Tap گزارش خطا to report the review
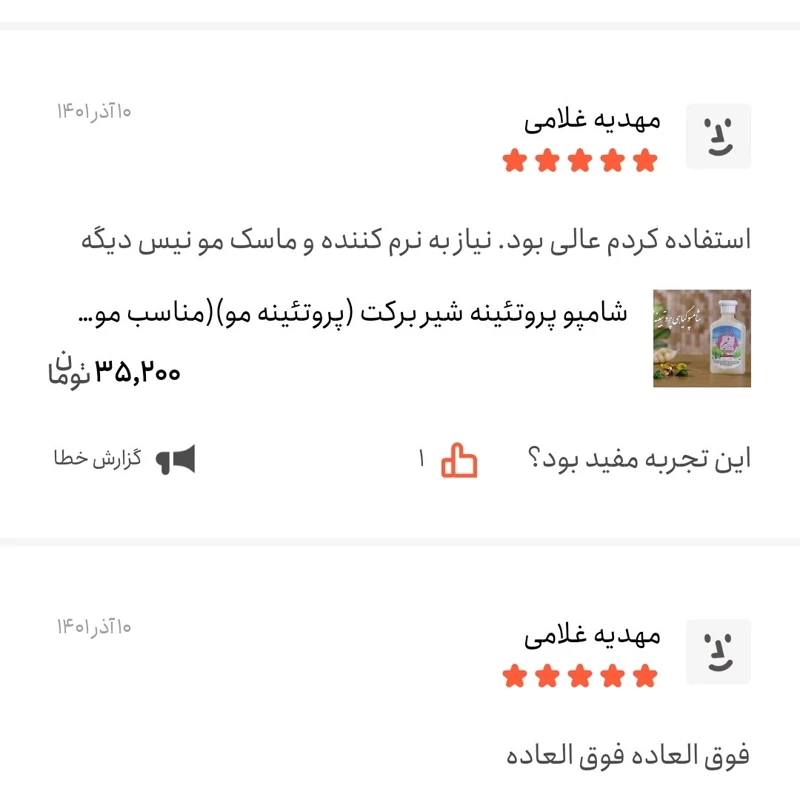Screen dimensions: 800x800 point(125,460)
